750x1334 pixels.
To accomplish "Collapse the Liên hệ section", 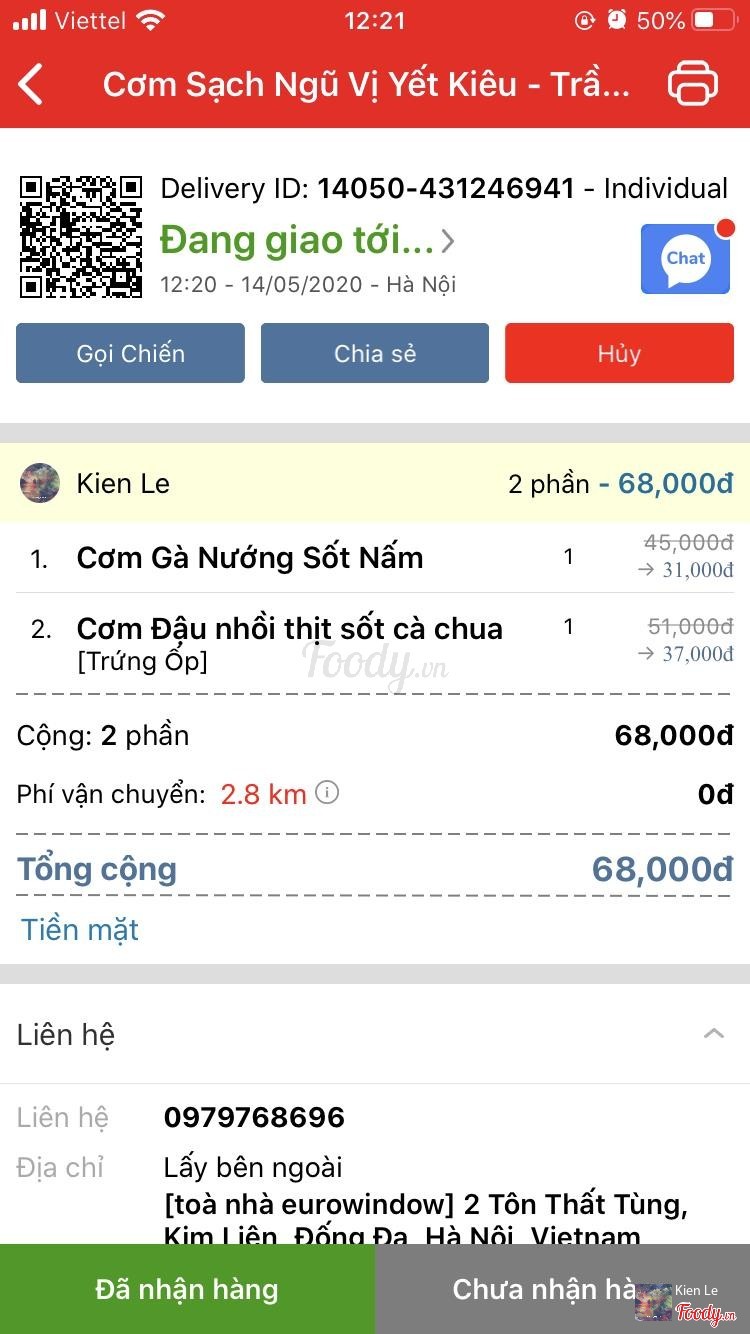I will point(713,1034).
